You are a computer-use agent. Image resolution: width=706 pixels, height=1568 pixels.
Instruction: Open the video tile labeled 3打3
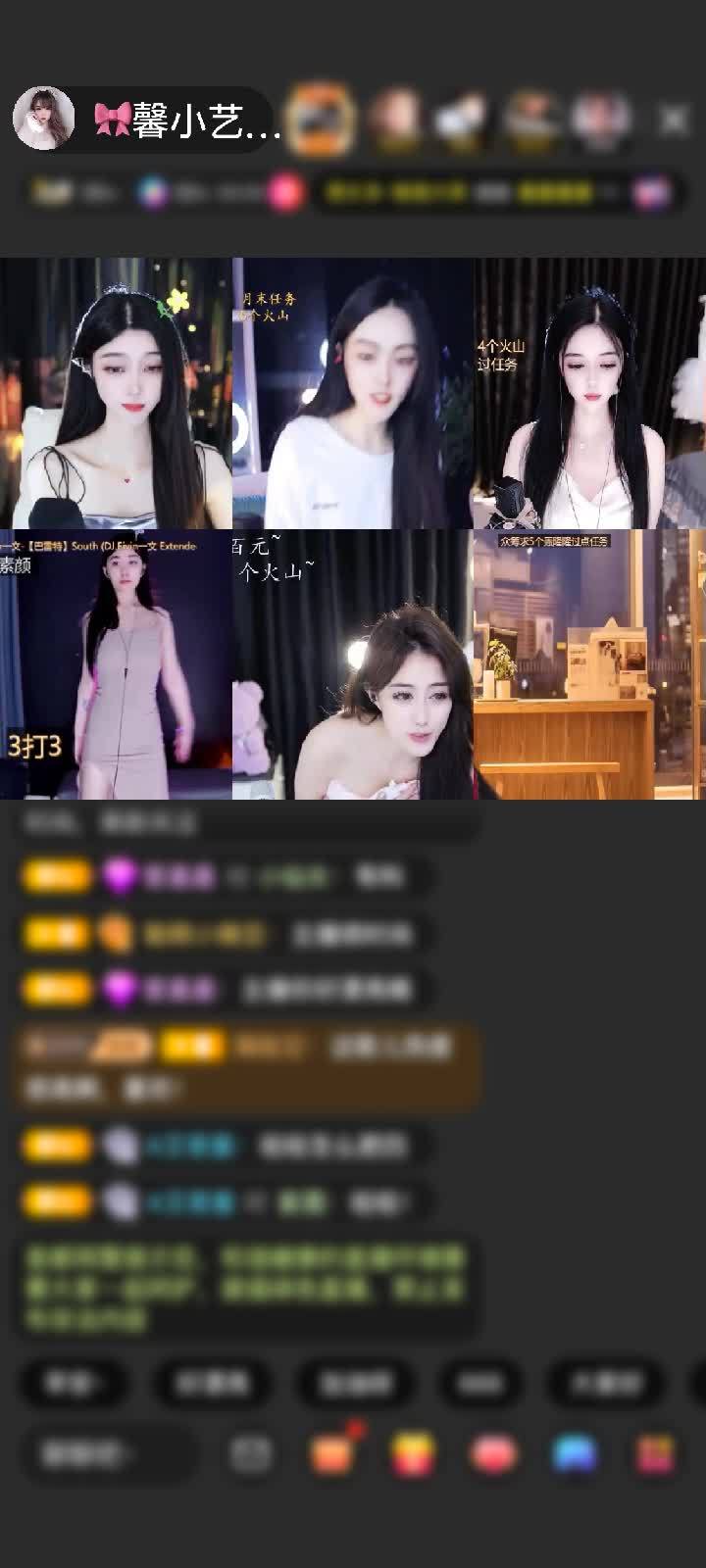point(116,664)
